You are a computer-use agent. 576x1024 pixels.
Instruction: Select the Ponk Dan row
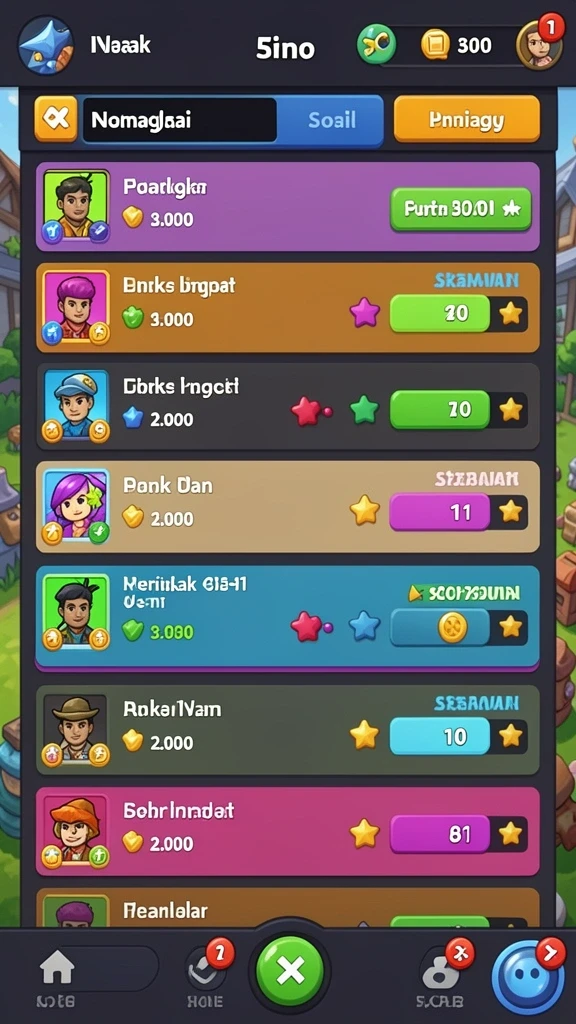287,507
